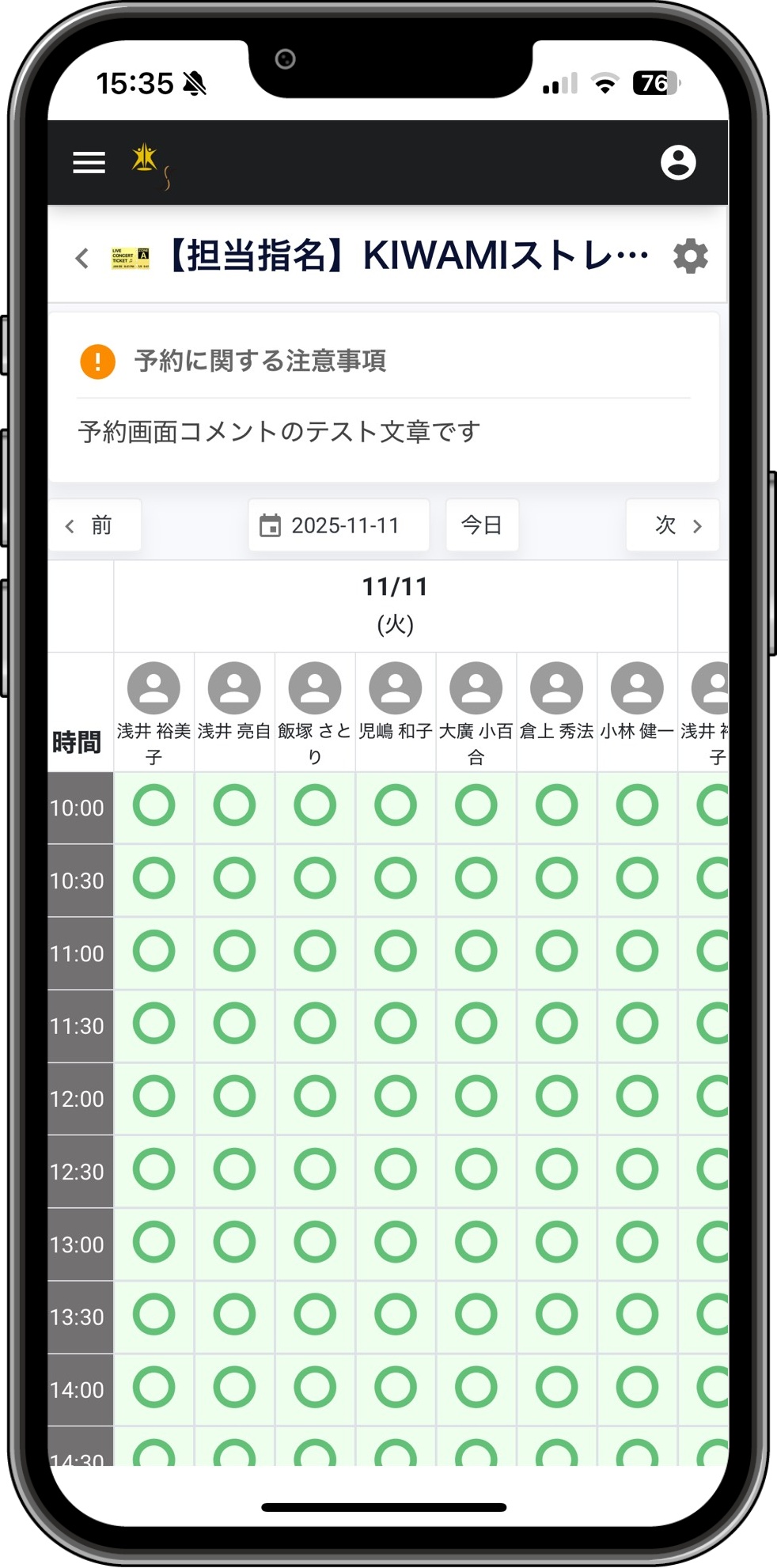Select the 14:00 slot for 倉上 秀法
777x1568 pixels.
(x=555, y=1388)
